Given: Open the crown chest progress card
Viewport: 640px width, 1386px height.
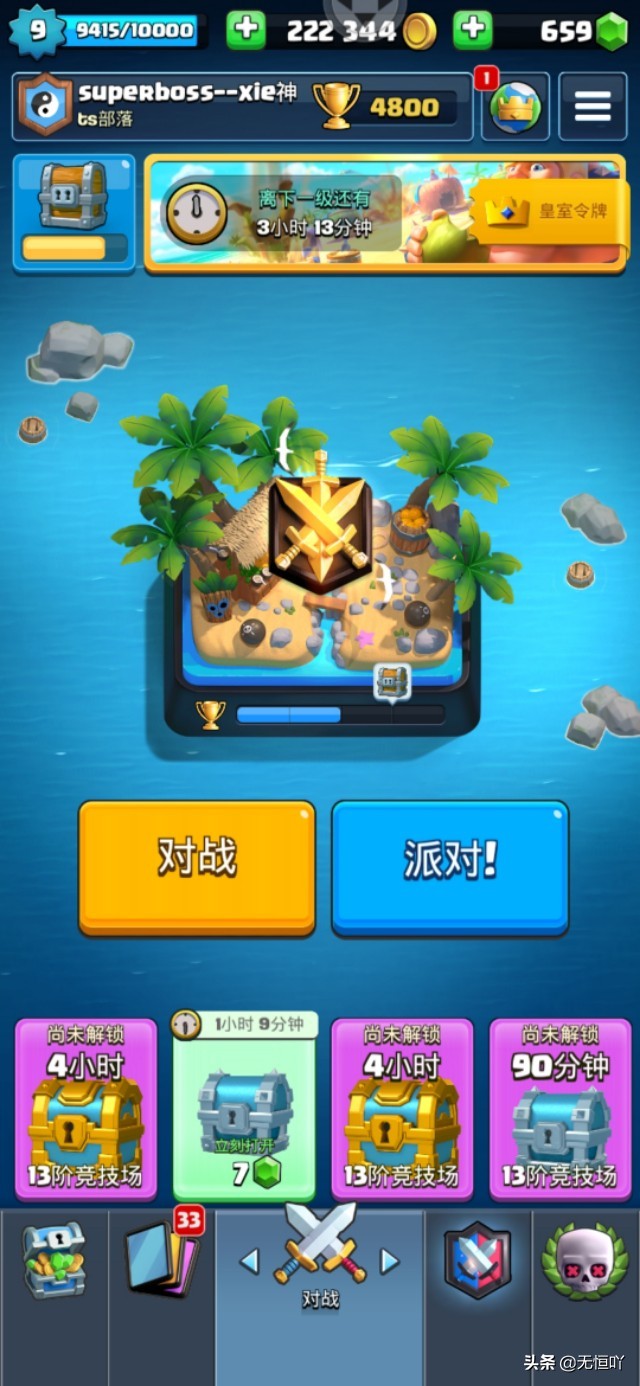Looking at the screenshot, I should (x=74, y=212).
